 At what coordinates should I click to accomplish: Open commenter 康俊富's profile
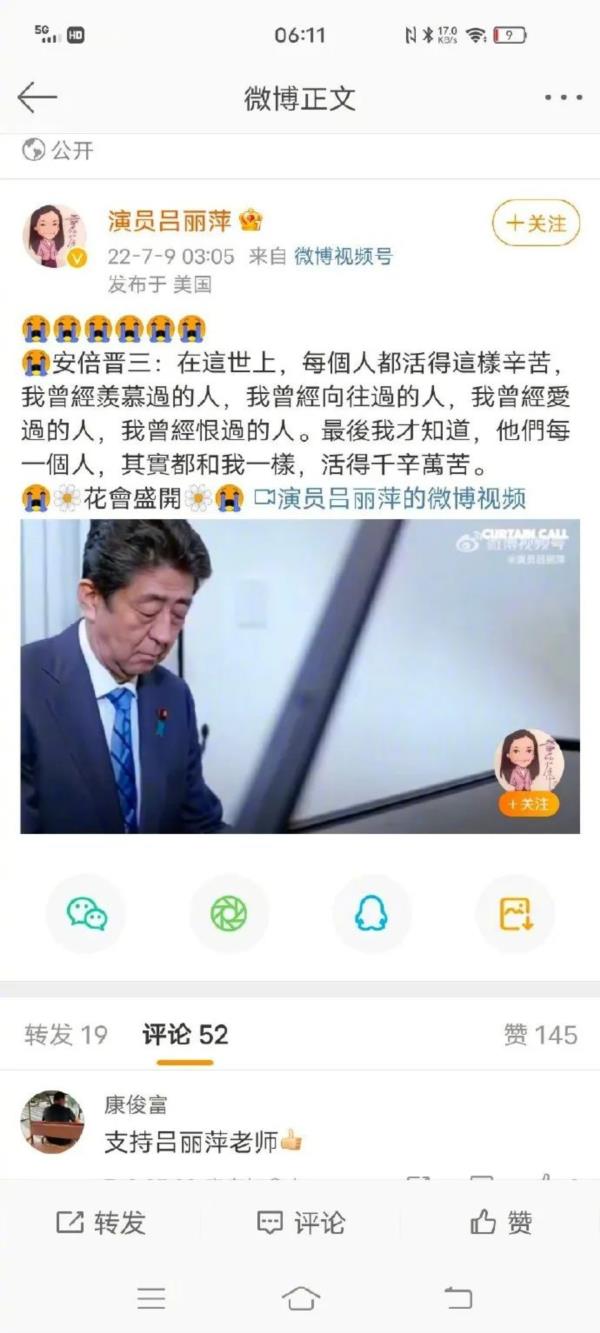click(52, 1122)
